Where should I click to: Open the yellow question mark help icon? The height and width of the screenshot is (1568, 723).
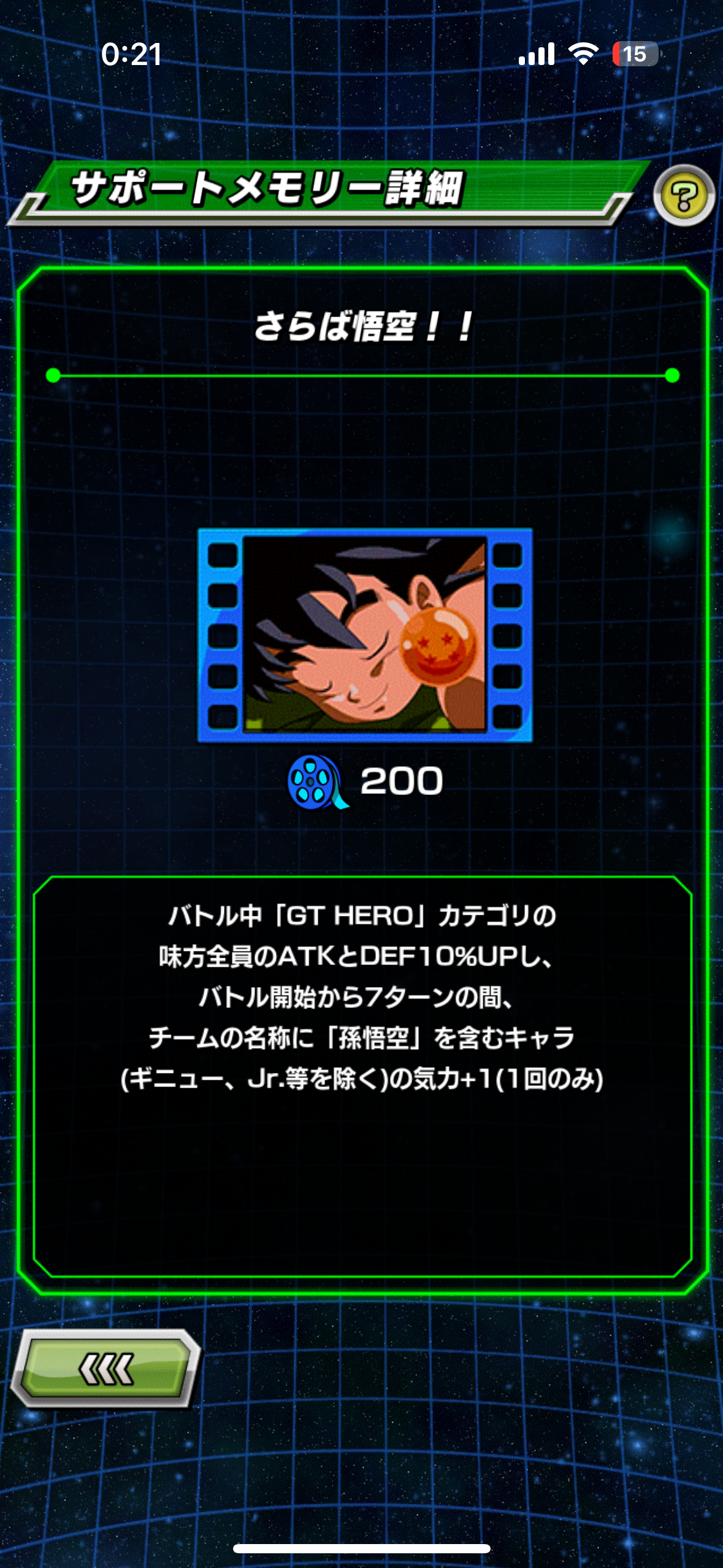684,196
